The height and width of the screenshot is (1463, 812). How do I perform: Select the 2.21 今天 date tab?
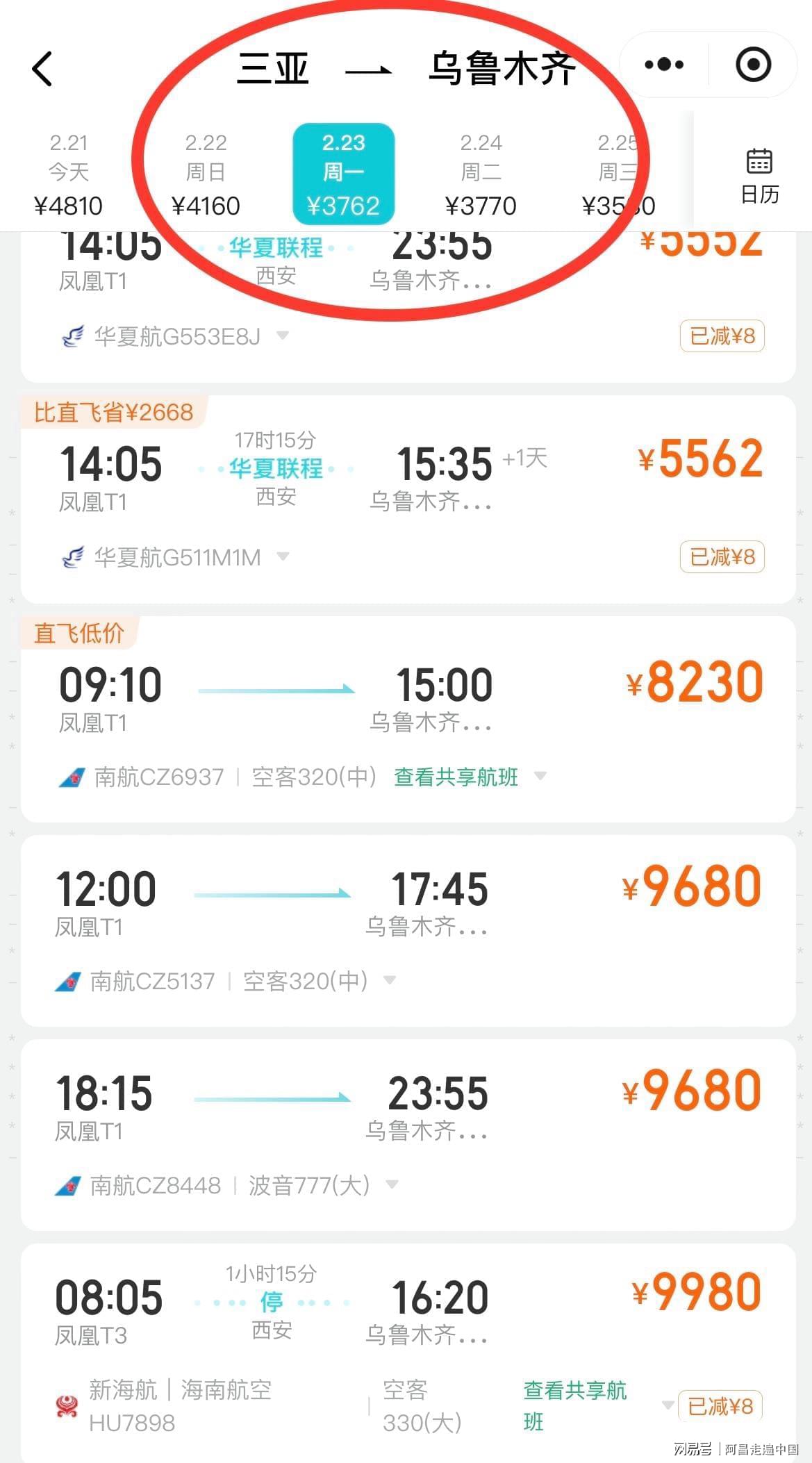(68, 174)
